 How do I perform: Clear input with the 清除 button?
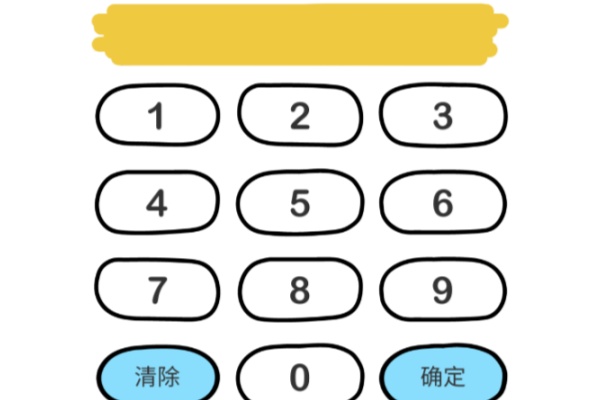tap(157, 377)
